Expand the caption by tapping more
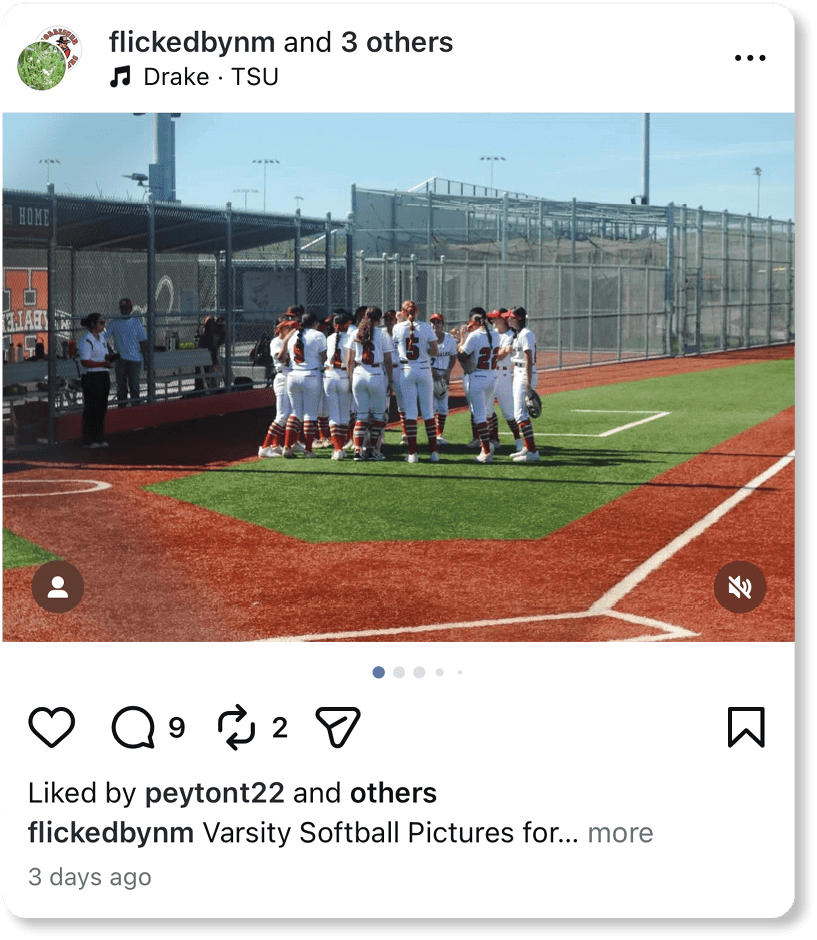The width and height of the screenshot is (817, 940). [x=620, y=833]
